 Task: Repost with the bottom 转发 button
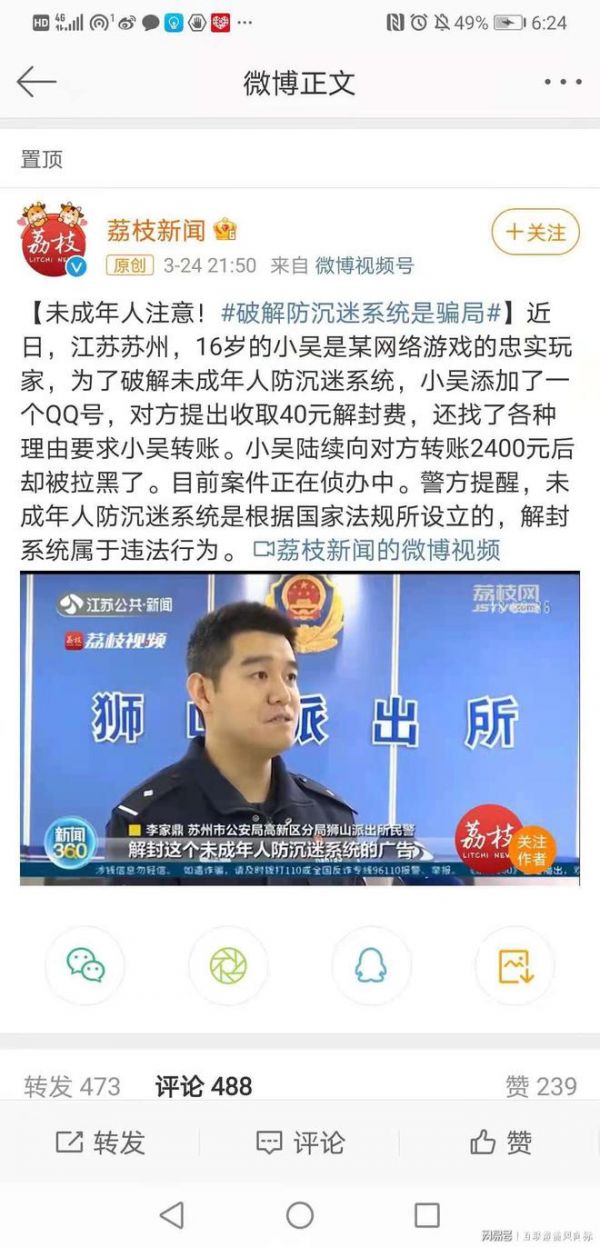pos(100,1142)
